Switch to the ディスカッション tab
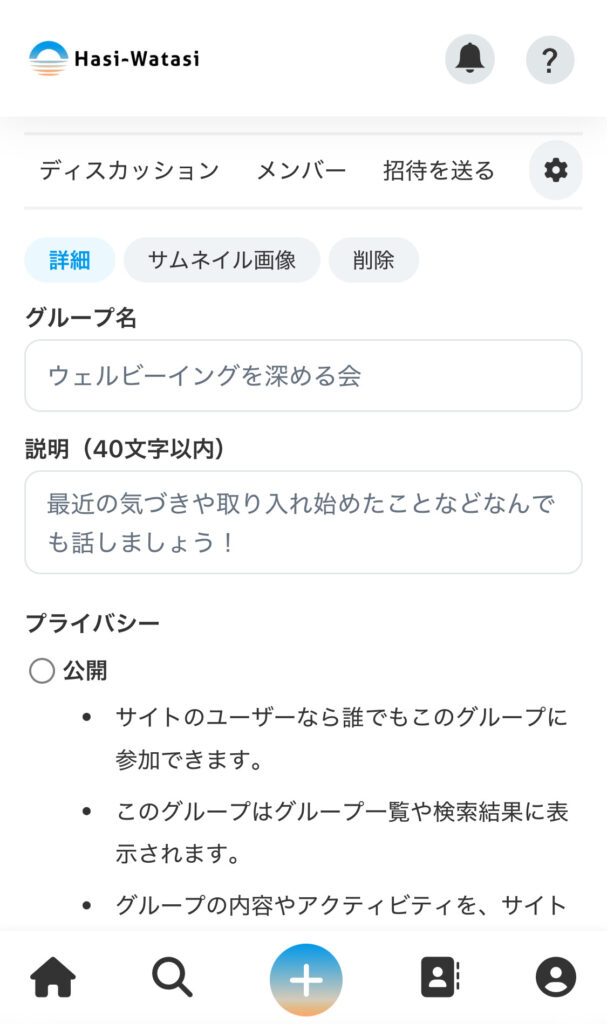The width and height of the screenshot is (607, 1024). pos(129,171)
